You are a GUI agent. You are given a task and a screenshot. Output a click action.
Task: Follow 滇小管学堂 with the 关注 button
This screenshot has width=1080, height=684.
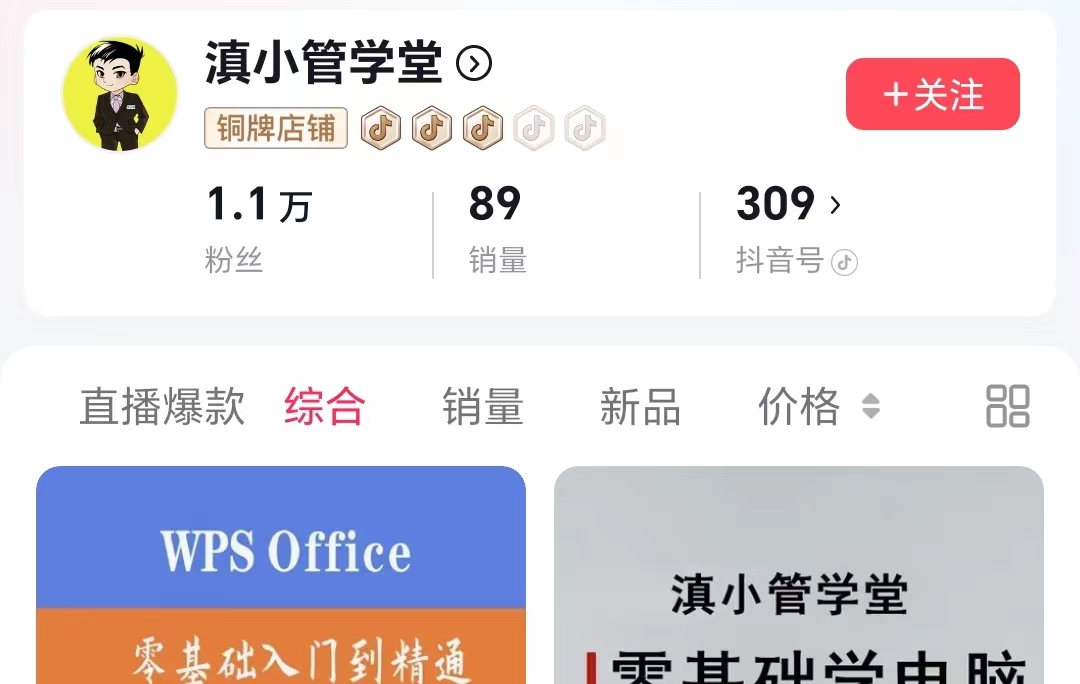[x=932, y=94]
